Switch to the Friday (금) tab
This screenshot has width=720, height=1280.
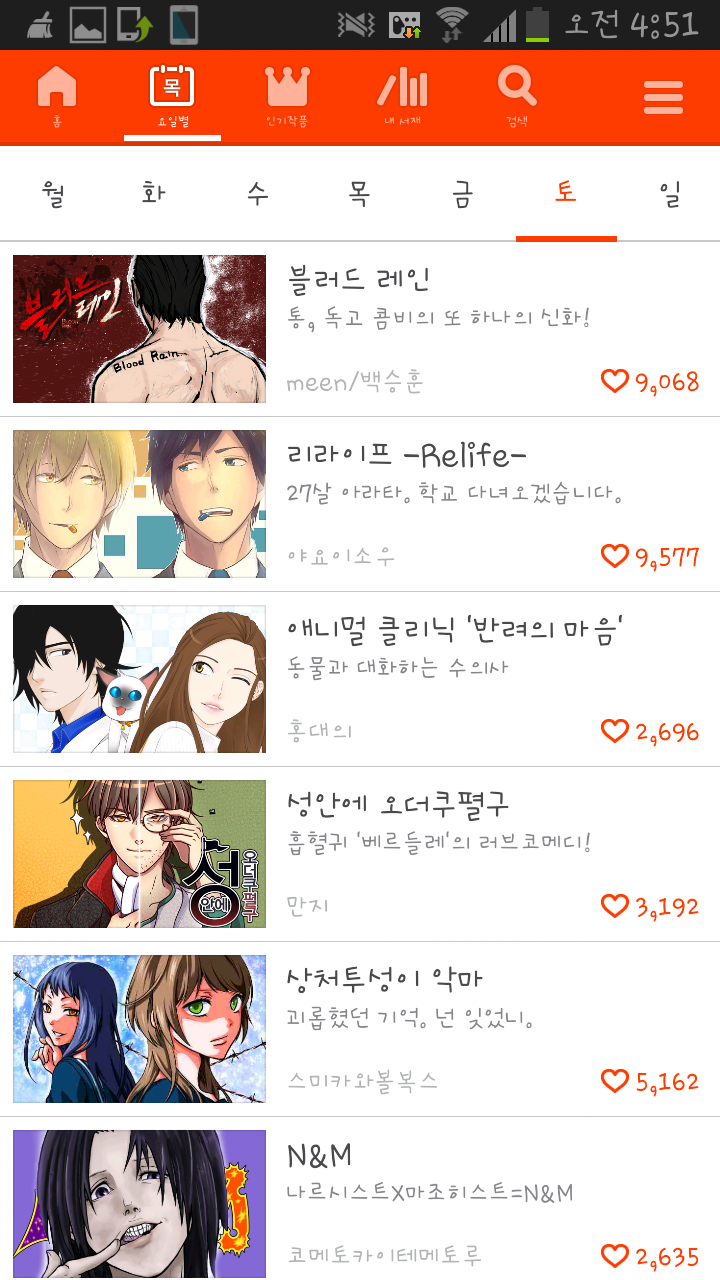click(x=463, y=194)
